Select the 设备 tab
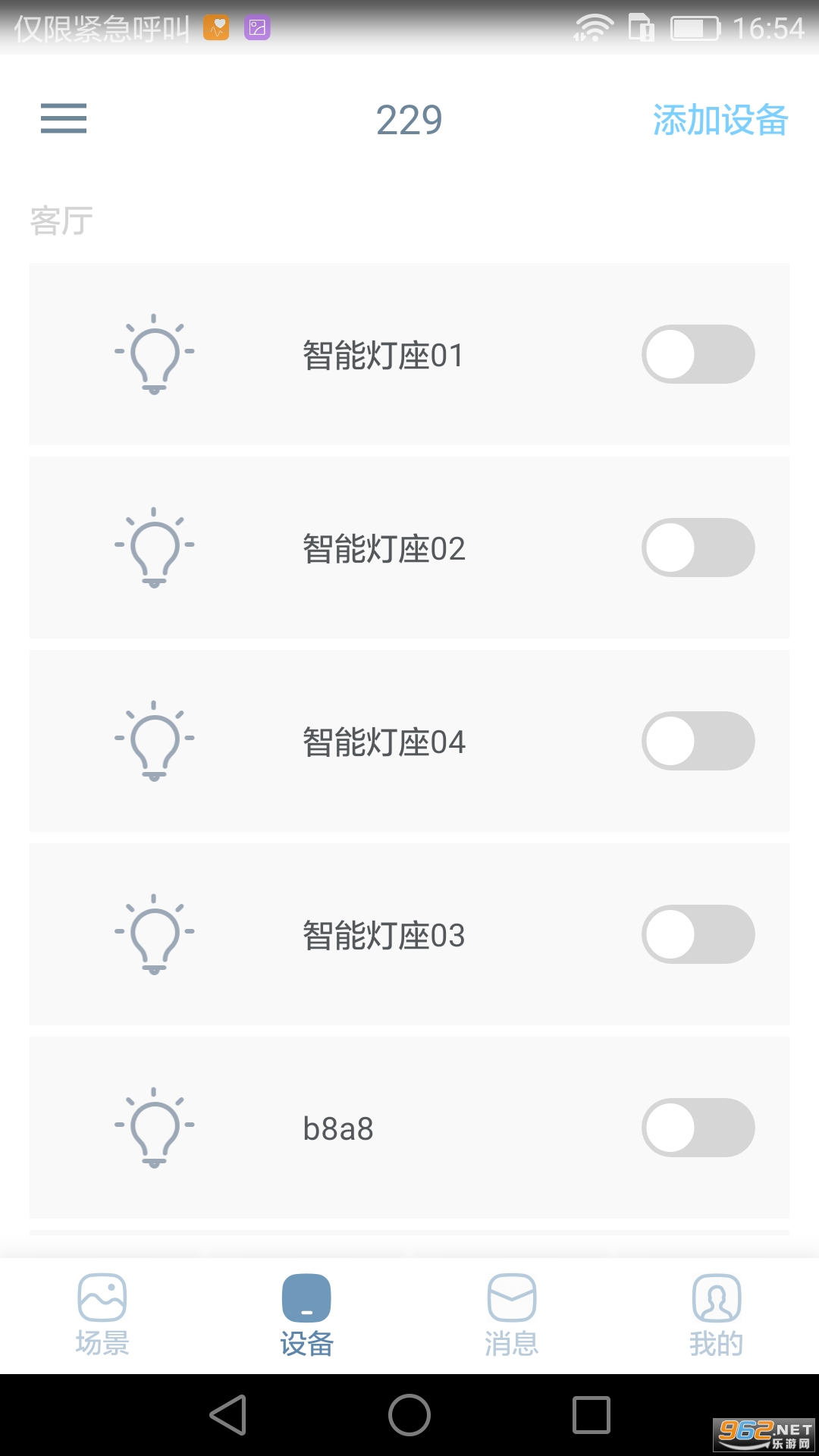 coord(307,1316)
